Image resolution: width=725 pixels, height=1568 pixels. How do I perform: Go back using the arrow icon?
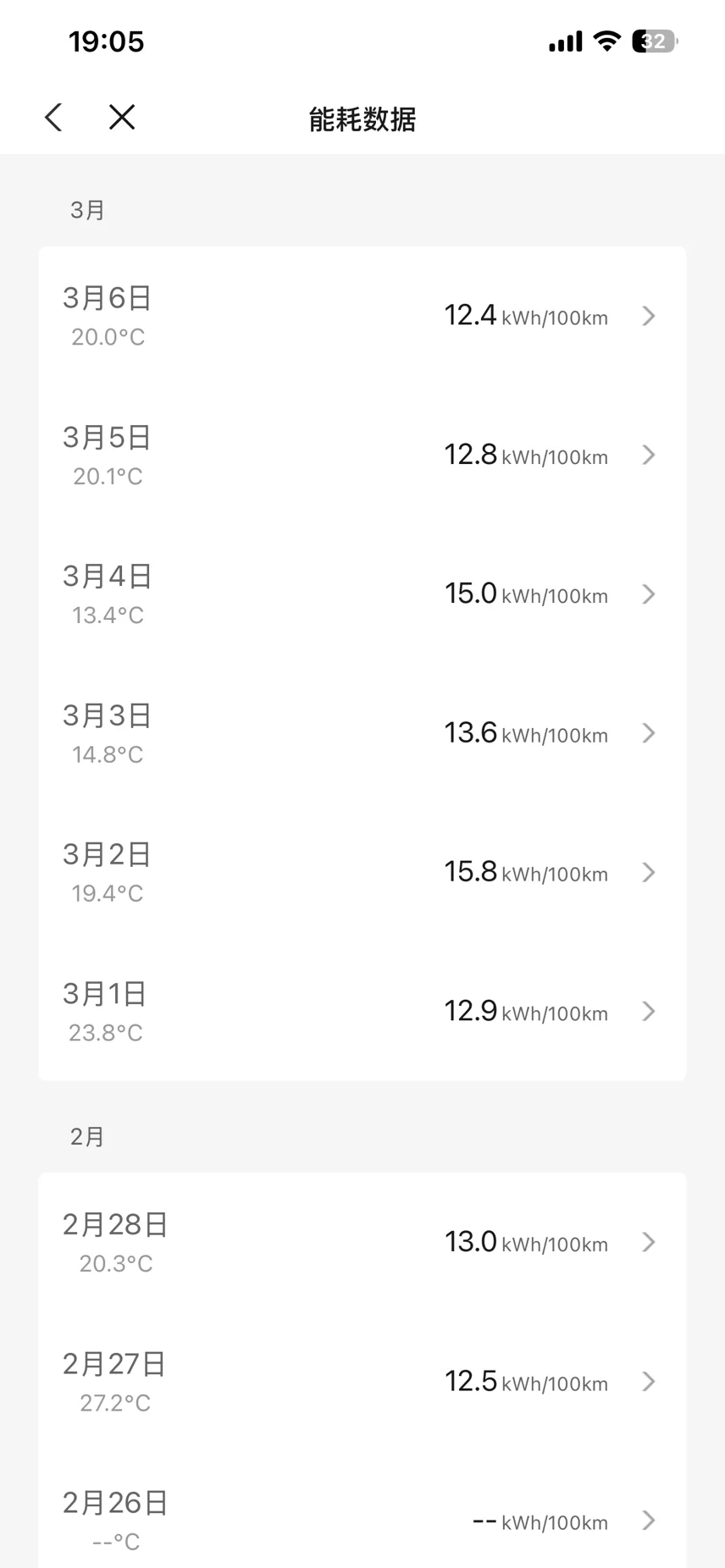click(53, 118)
